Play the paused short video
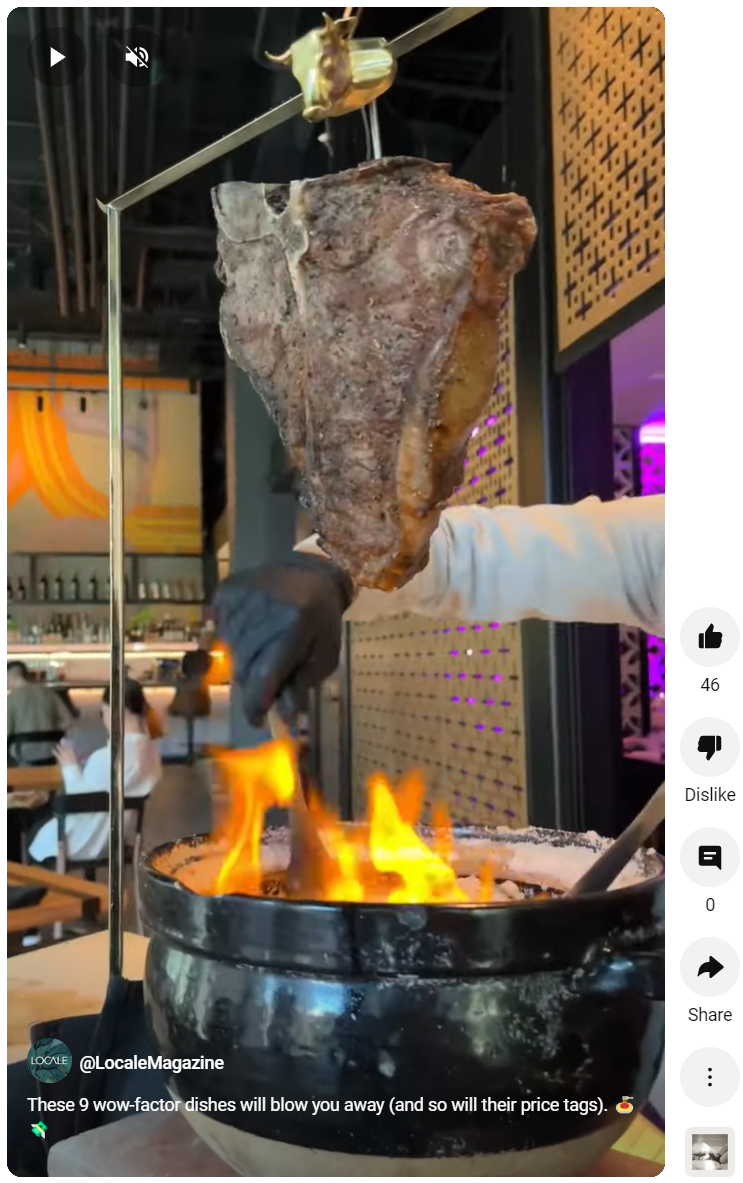 tap(57, 57)
